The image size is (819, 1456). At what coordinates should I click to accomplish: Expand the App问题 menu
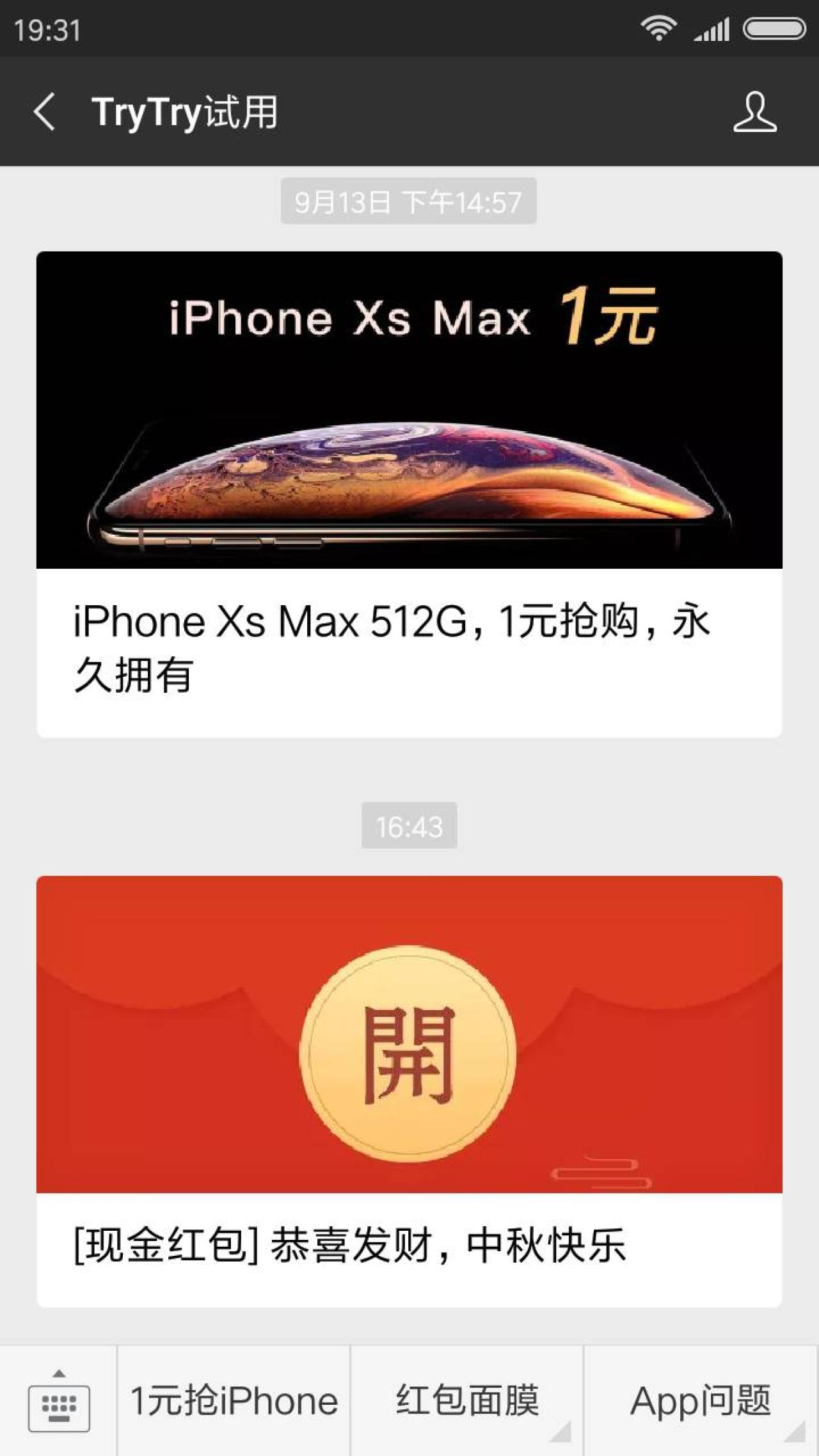tap(701, 1401)
